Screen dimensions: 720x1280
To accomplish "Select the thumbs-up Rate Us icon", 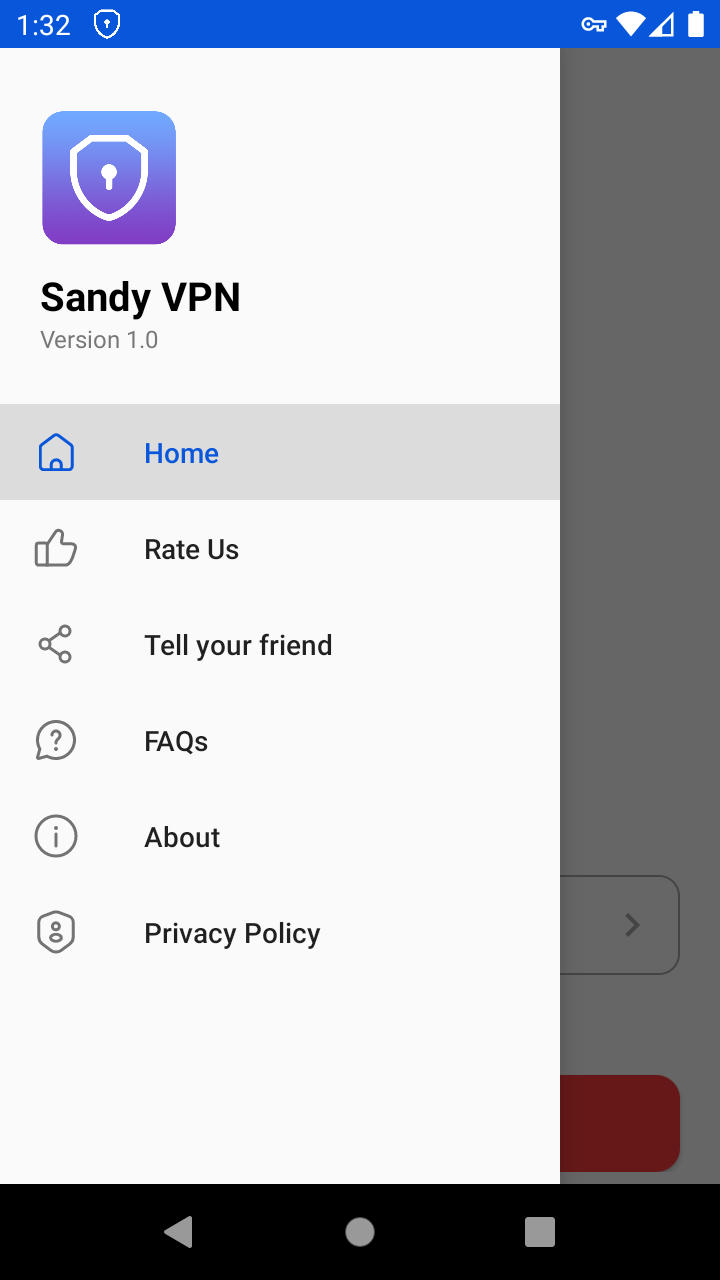I will (x=56, y=548).
